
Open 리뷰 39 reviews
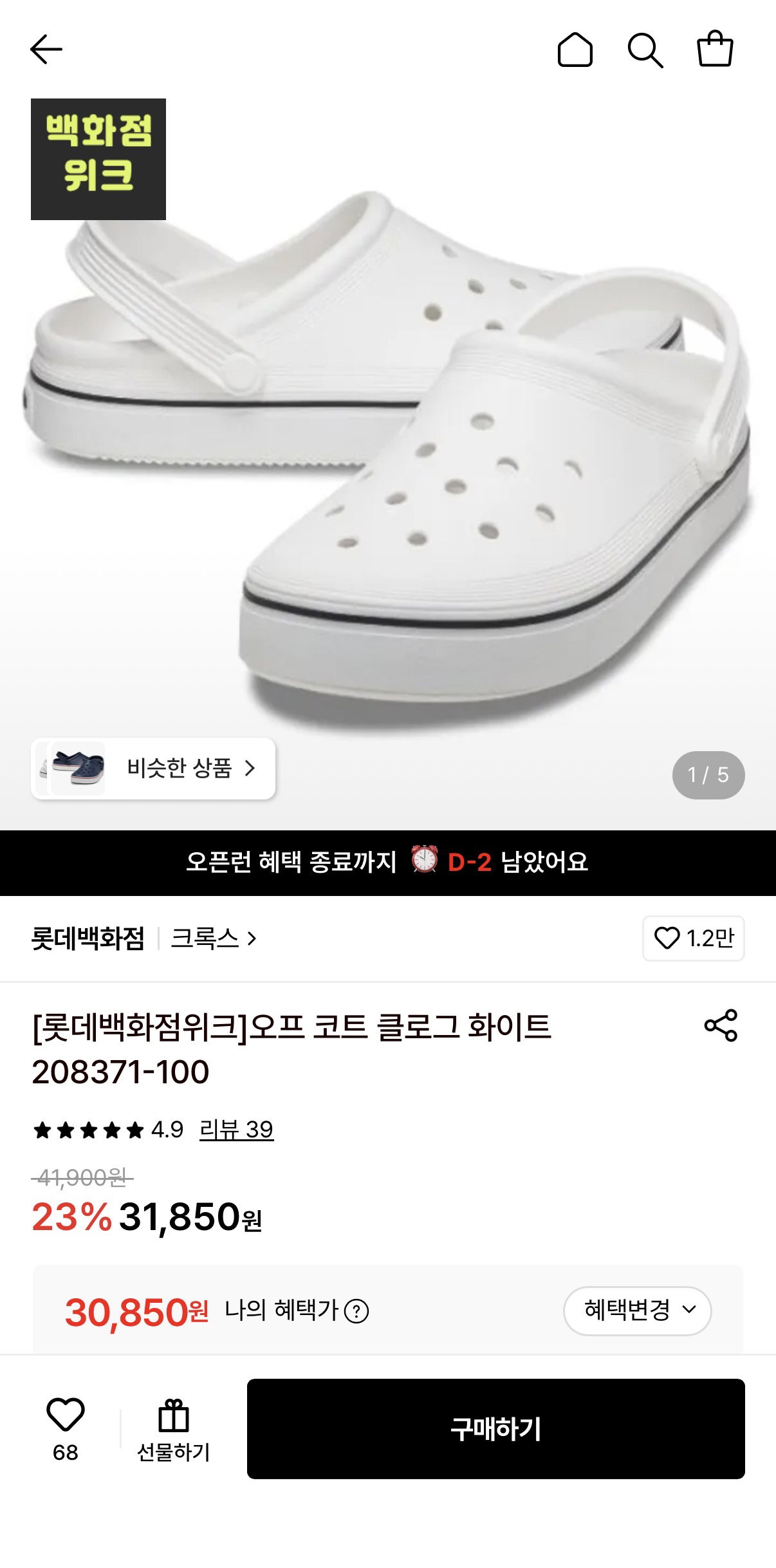tap(236, 1130)
